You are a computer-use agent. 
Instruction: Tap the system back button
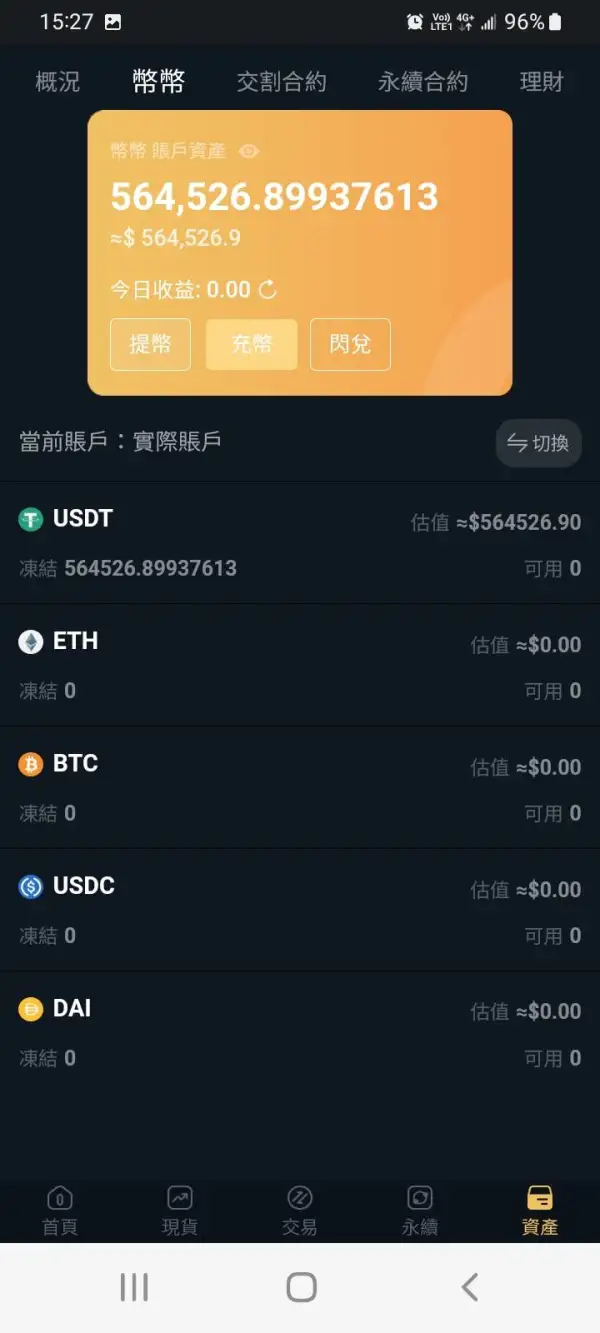click(469, 1287)
